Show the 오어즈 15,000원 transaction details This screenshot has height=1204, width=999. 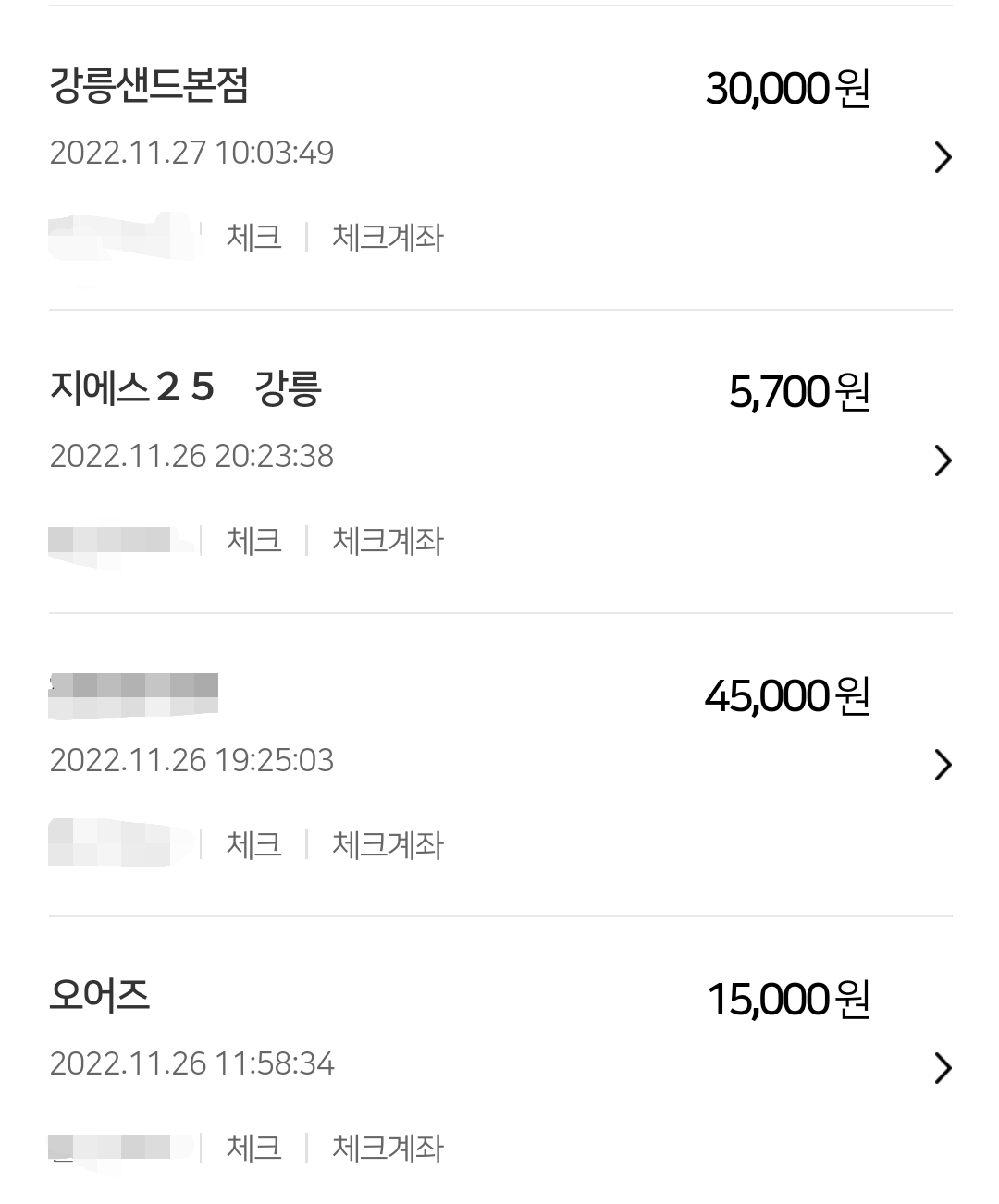942,1068
